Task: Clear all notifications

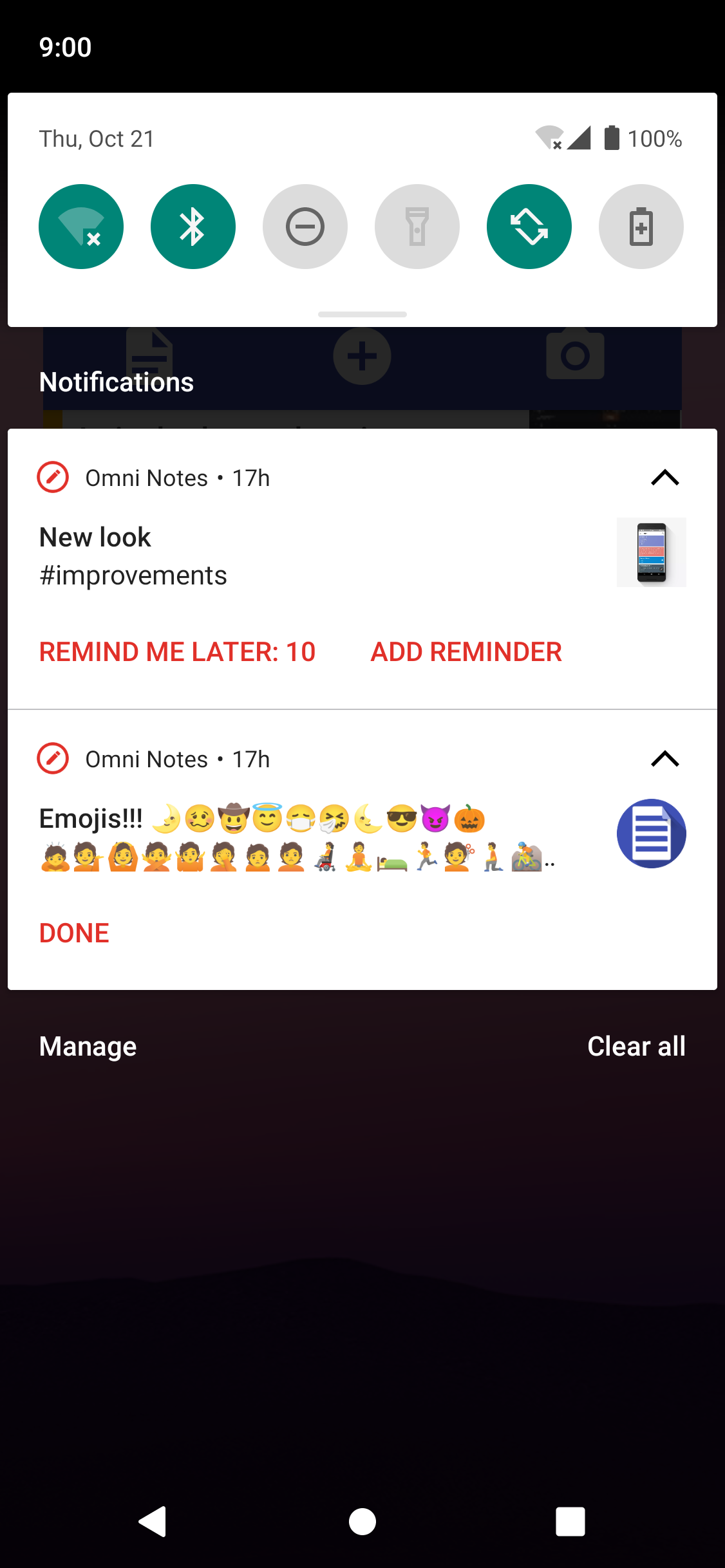Action: coord(636,1047)
